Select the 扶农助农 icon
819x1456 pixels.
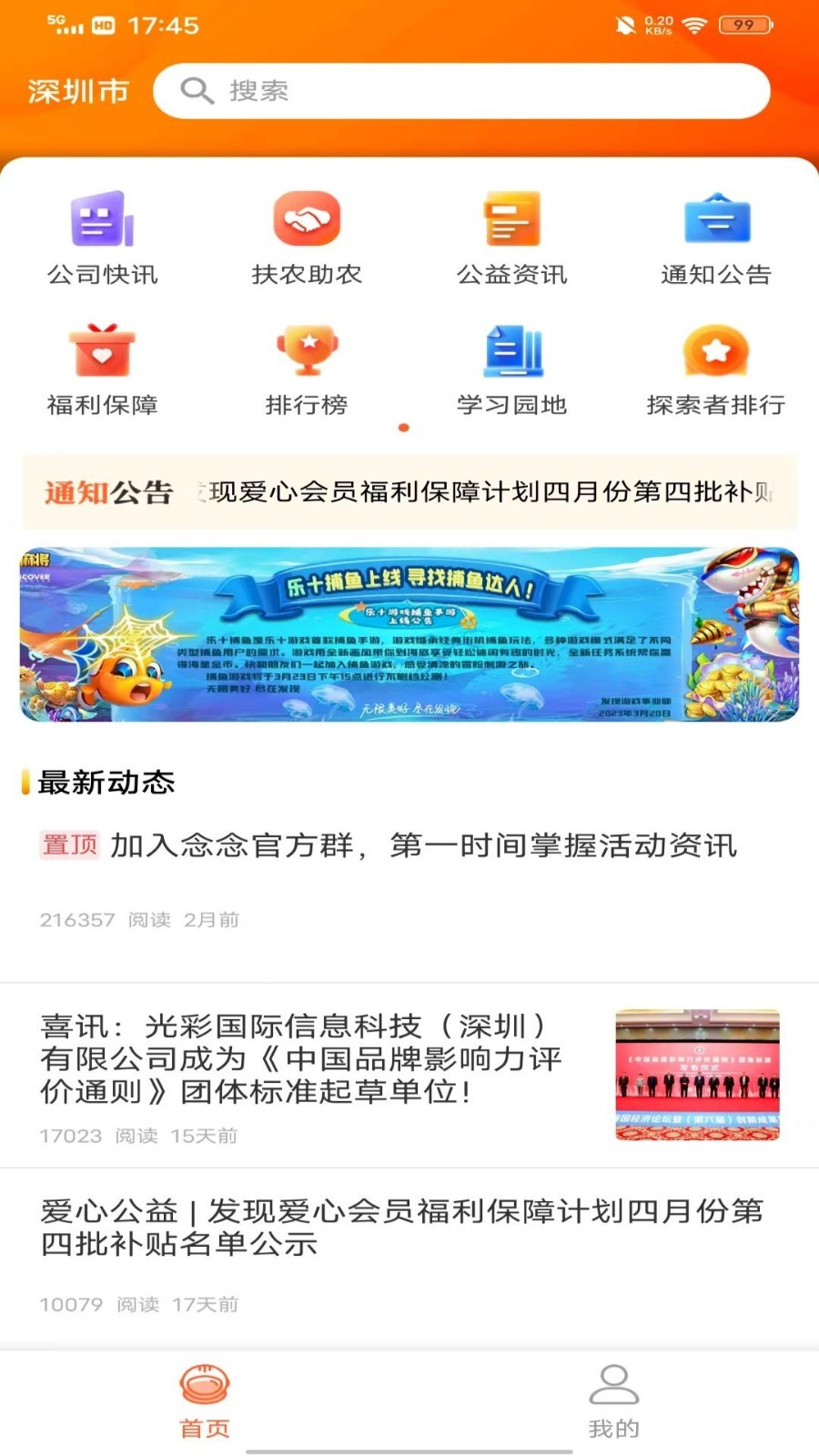(x=308, y=218)
